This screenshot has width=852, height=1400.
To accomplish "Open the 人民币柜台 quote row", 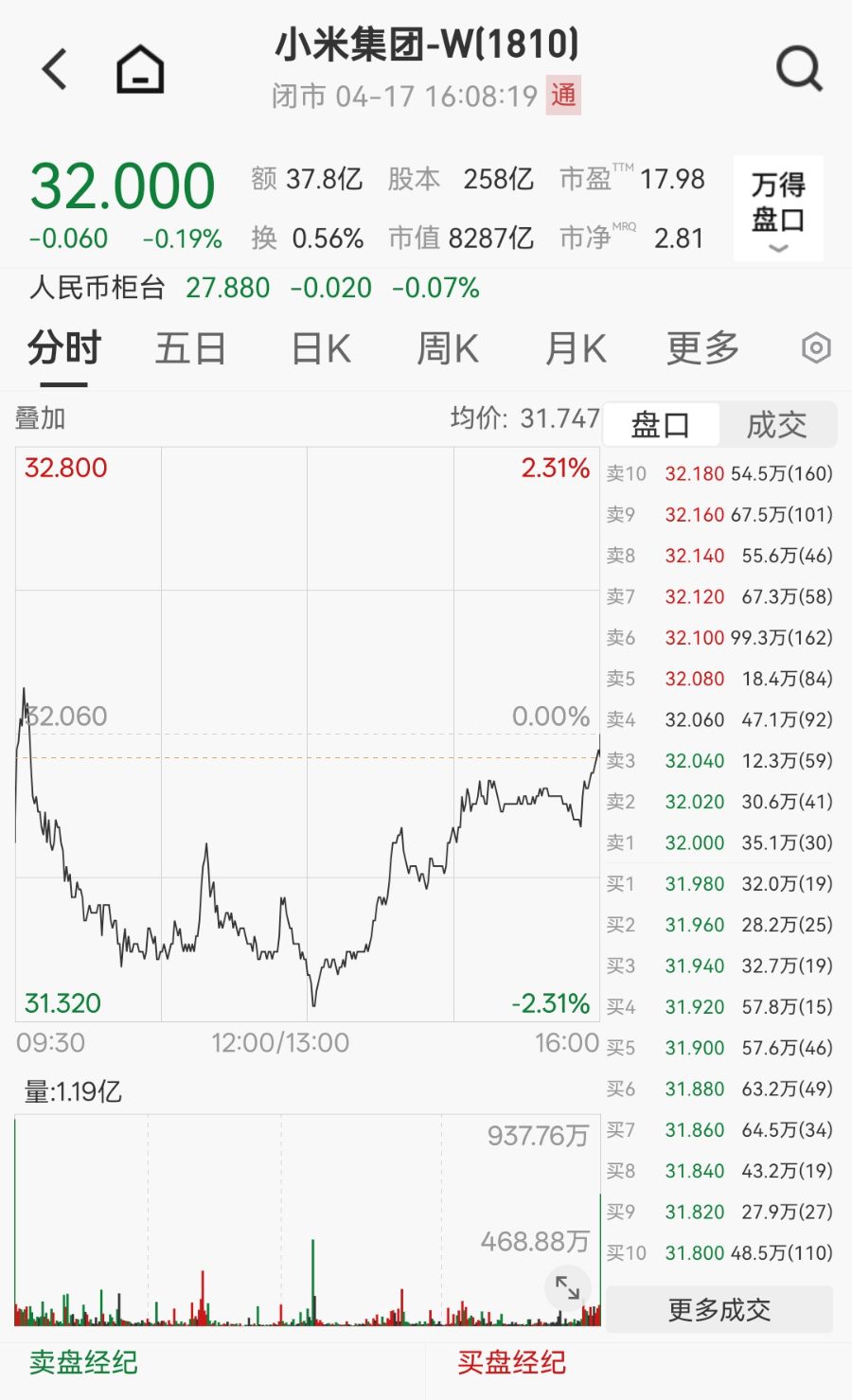I will (x=254, y=288).
